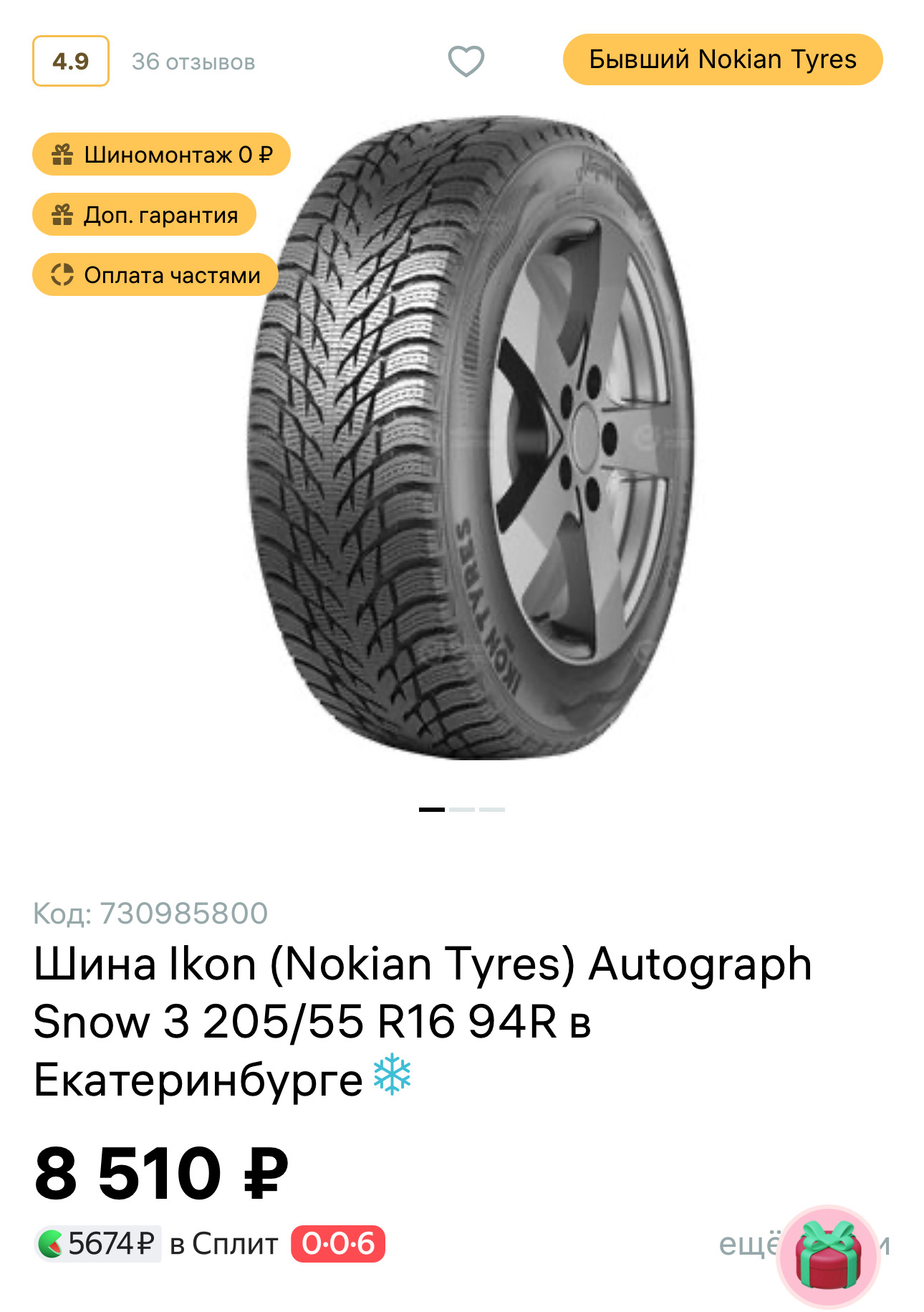The image size is (924, 1312).
Task: Open the floating gift box
Action: click(829, 1256)
